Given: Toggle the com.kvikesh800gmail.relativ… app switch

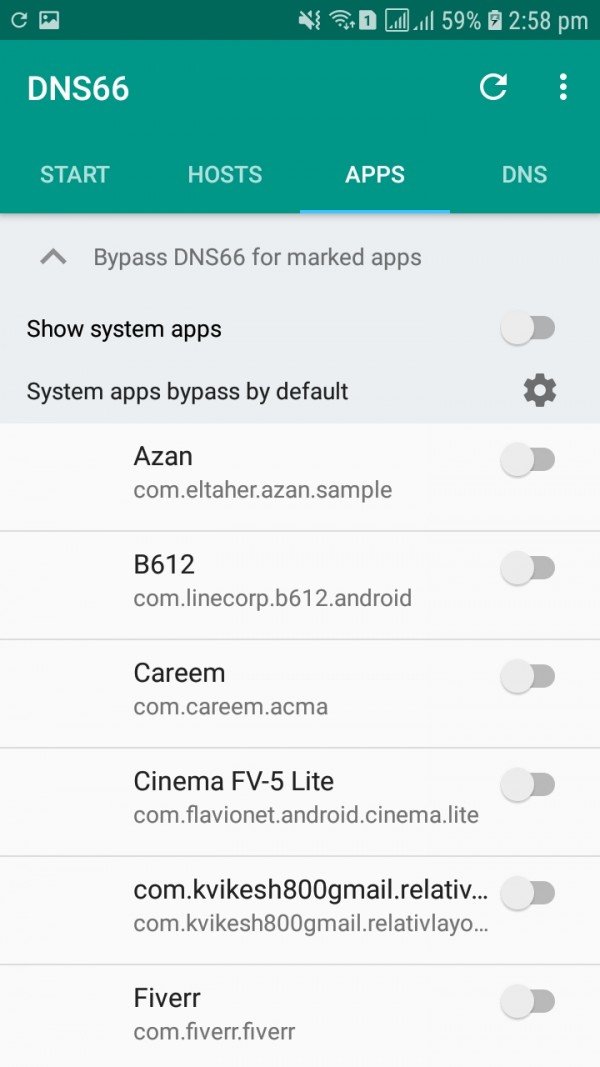Looking at the screenshot, I should click(x=528, y=893).
